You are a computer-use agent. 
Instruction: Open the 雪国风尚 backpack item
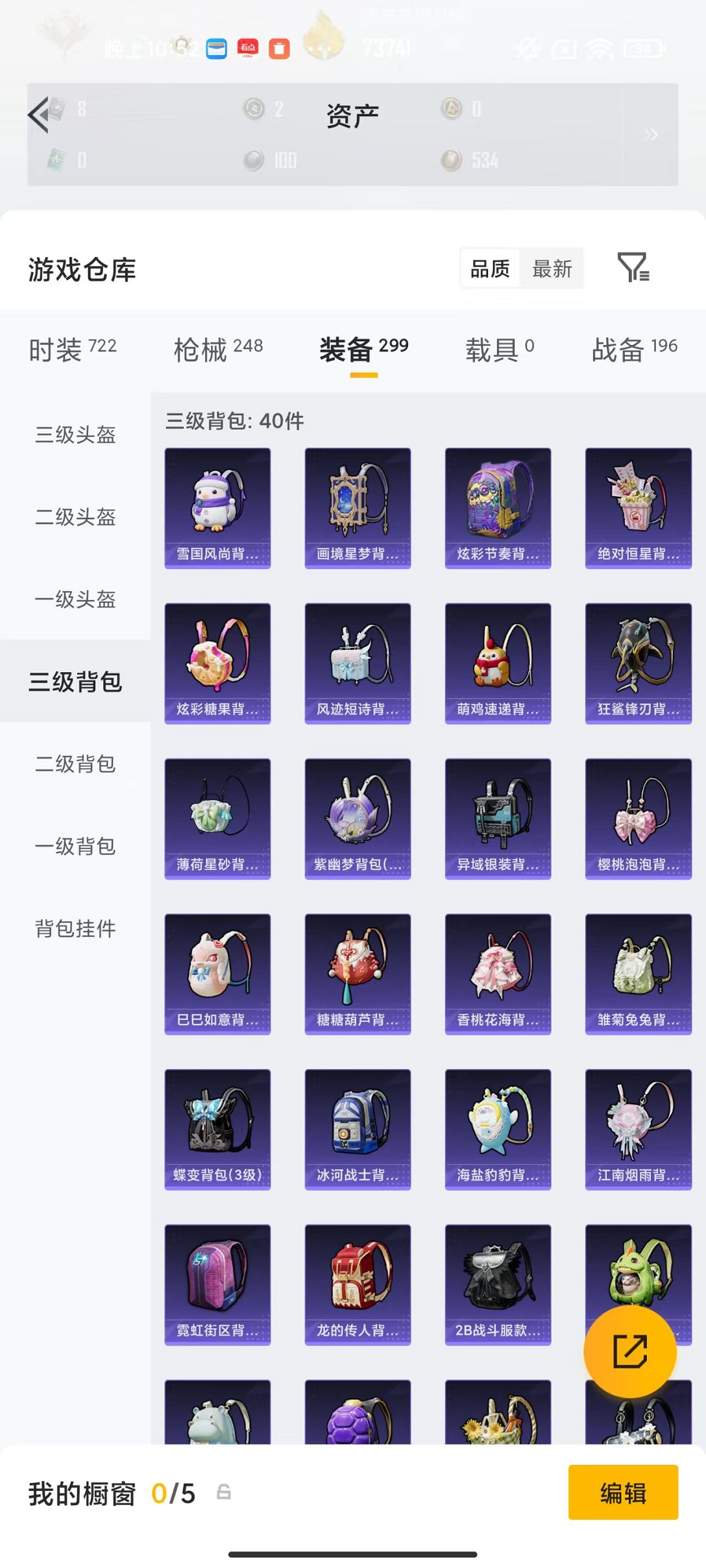(x=217, y=508)
